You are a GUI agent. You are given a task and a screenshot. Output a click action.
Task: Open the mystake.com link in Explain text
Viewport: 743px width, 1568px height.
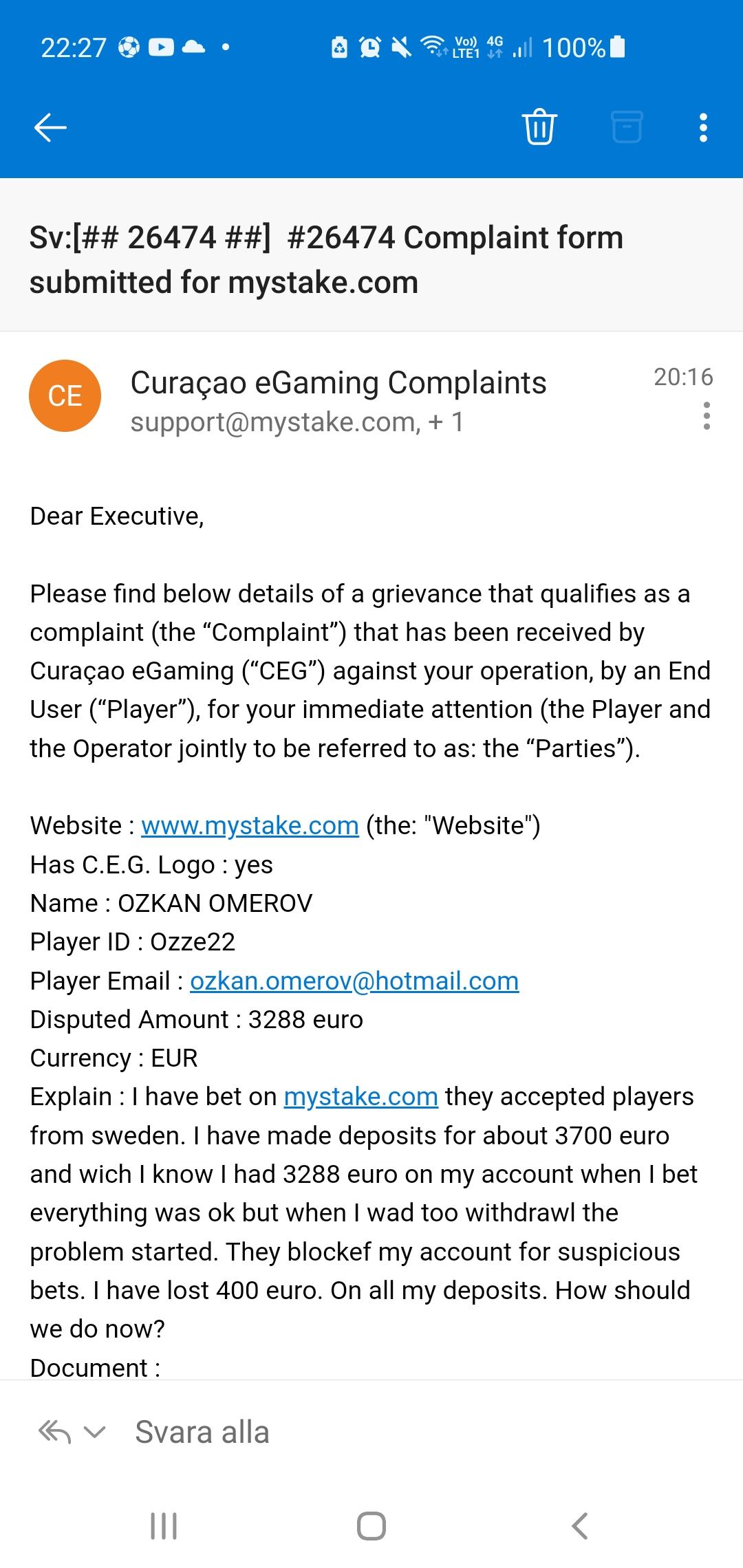pos(361,1096)
